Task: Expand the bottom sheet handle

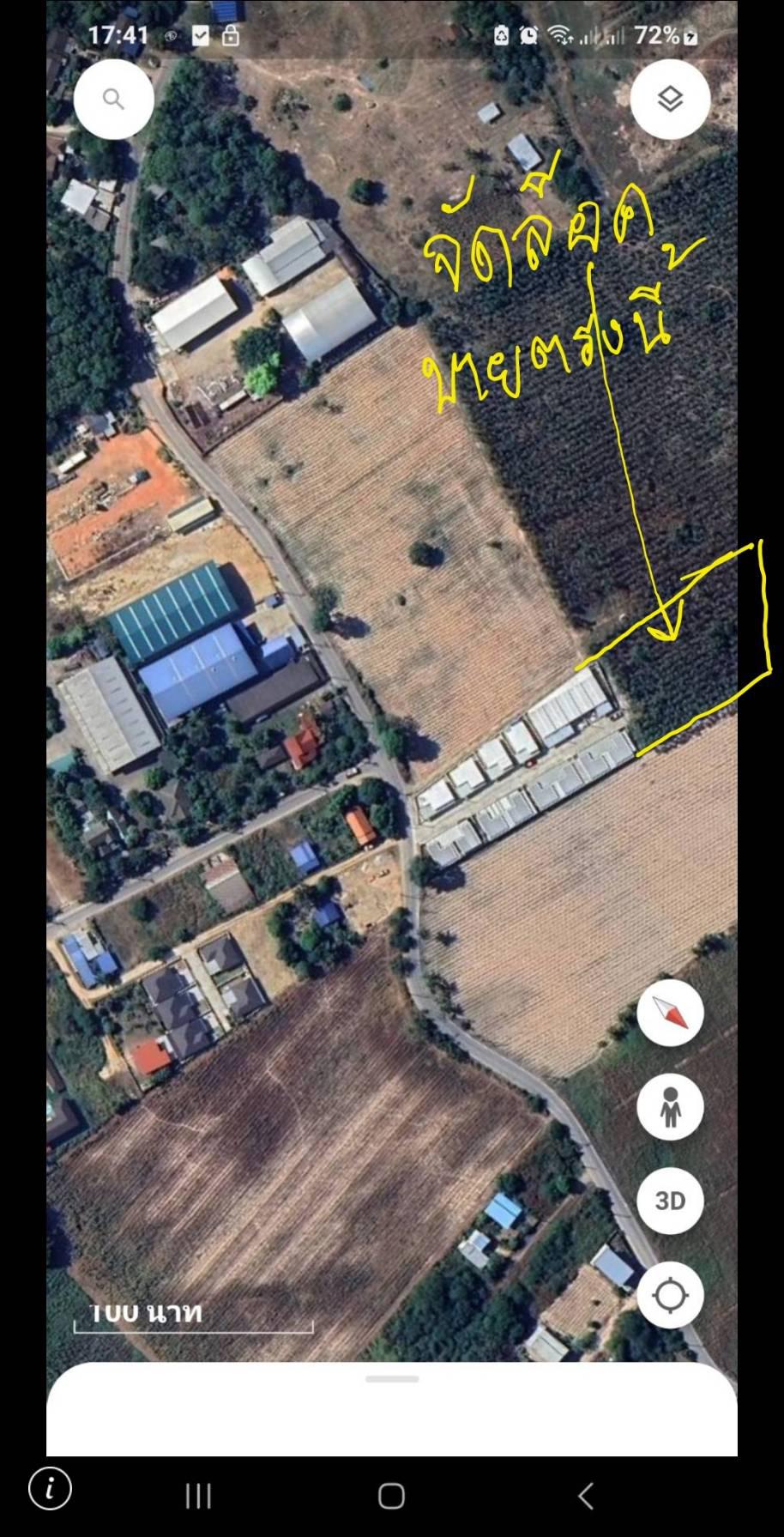Action: [392, 1379]
